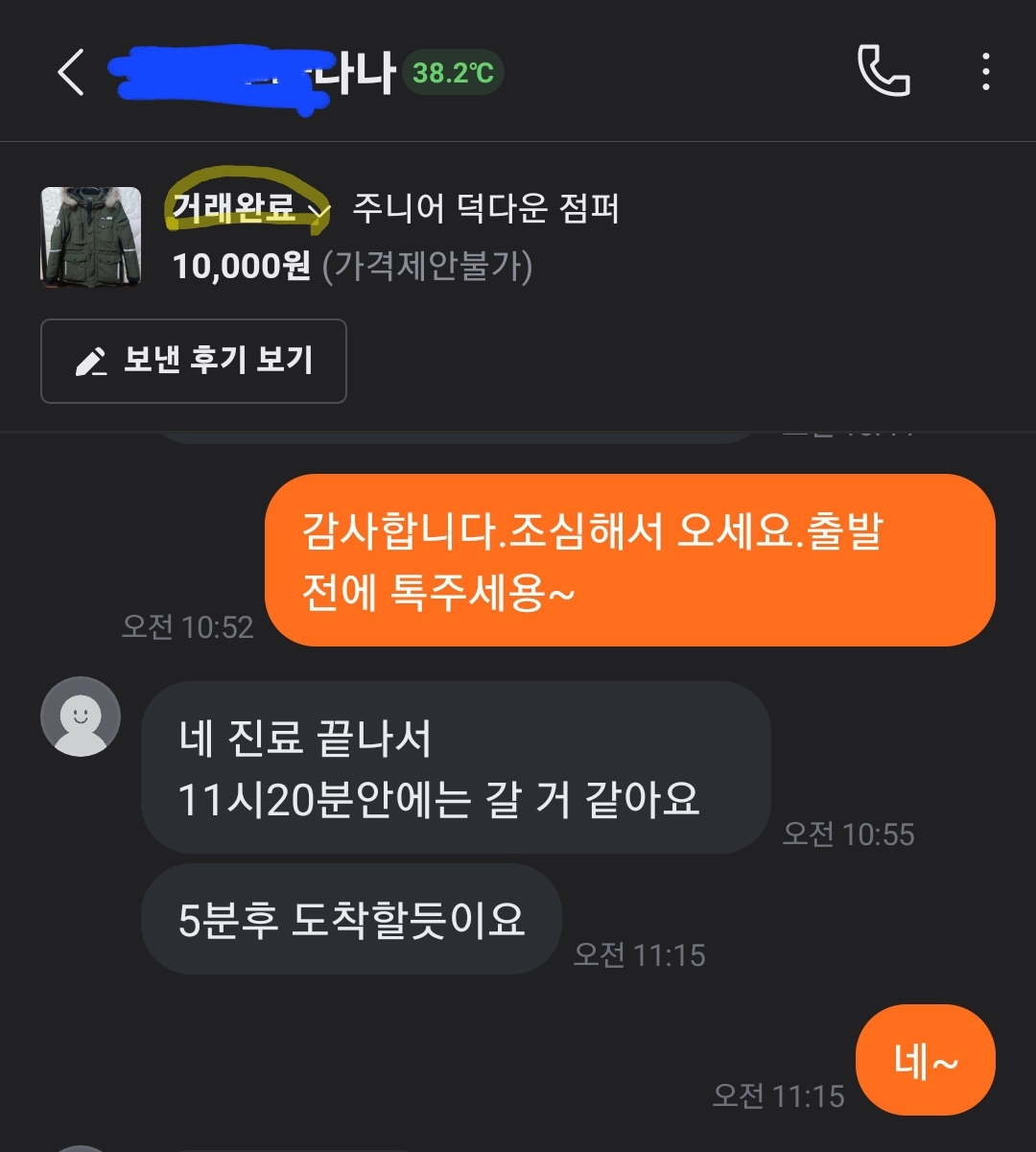Open the 주니어 덕다운 점퍼 product thumbnail

pyautogui.click(x=91, y=237)
